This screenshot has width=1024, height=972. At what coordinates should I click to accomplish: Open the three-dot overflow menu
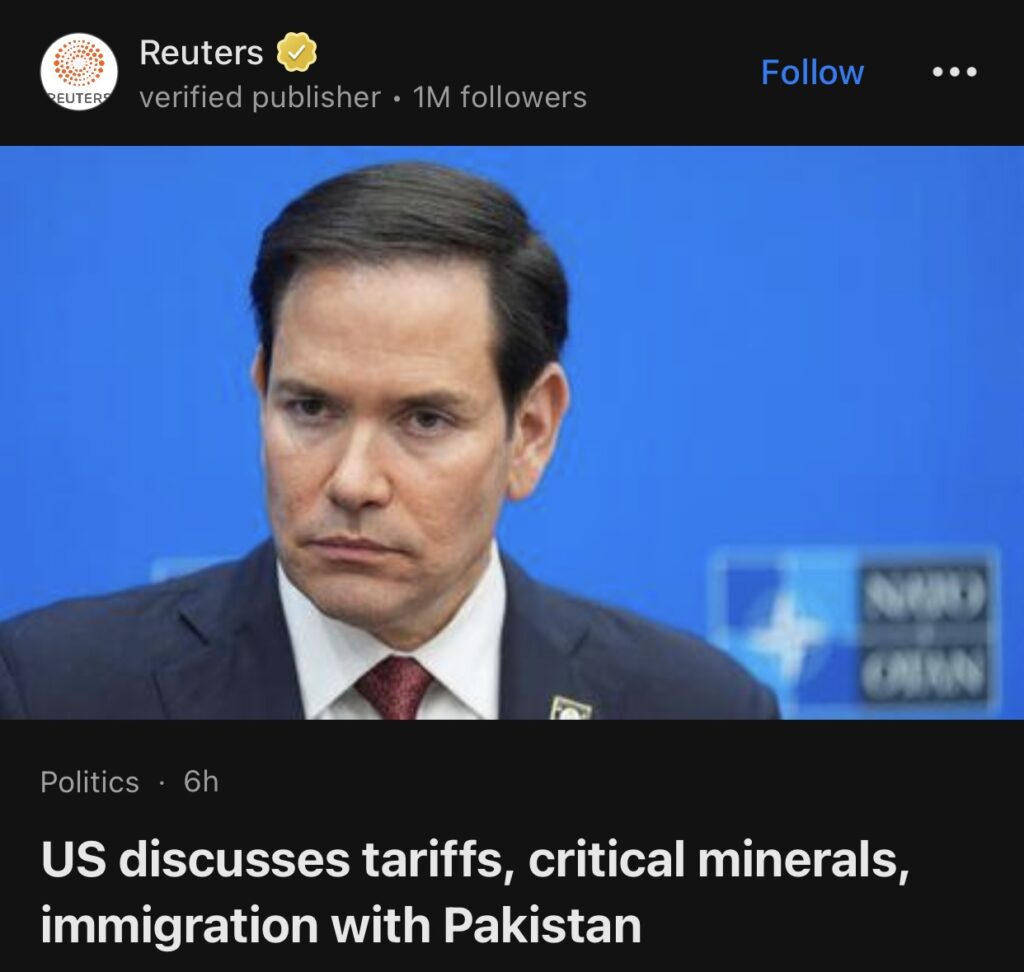[x=954, y=72]
